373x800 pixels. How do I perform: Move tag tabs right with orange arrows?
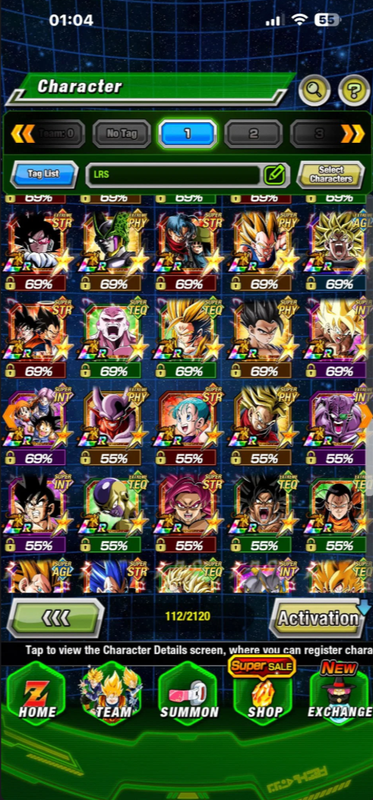[x=353, y=134]
